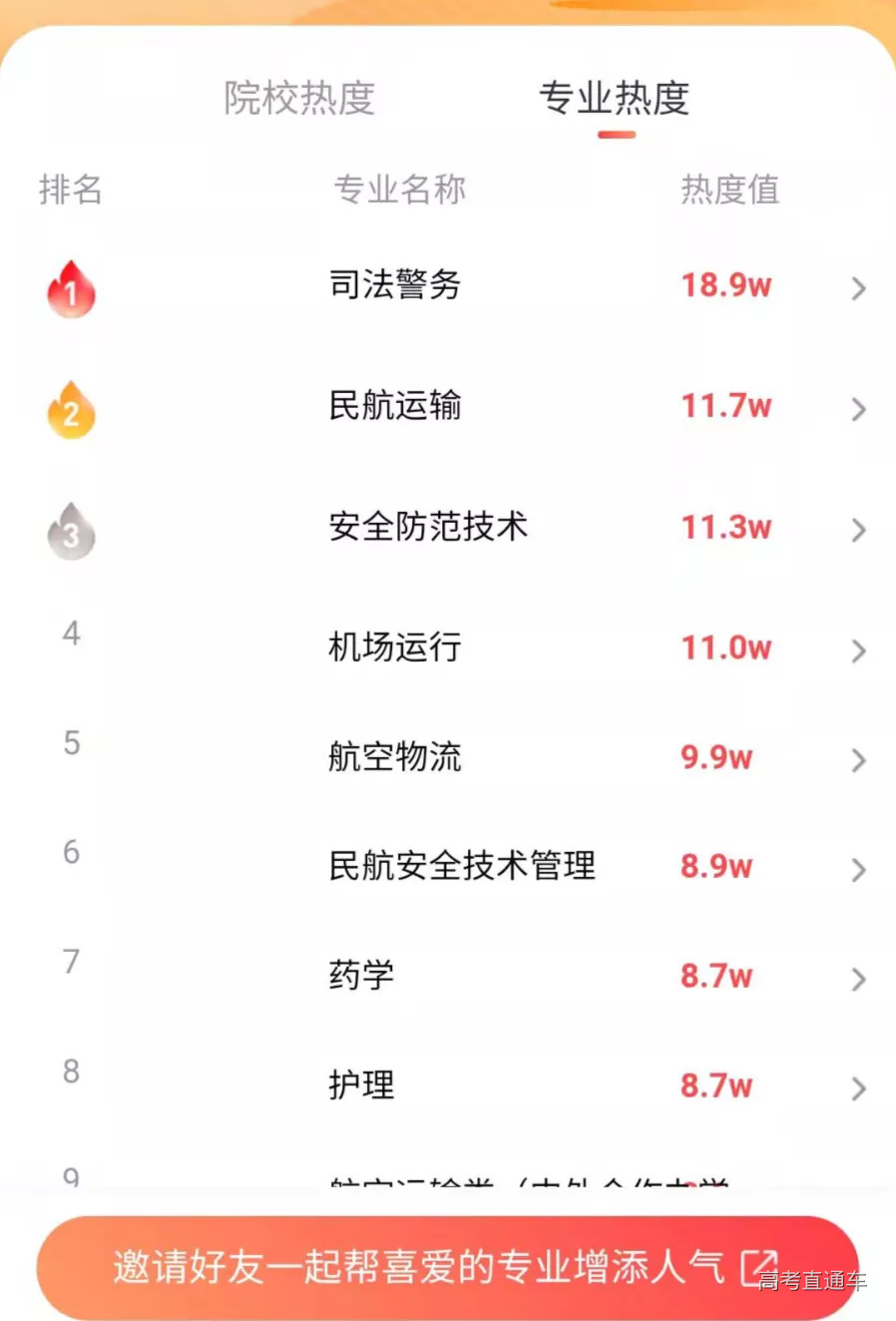The height and width of the screenshot is (1321, 896).
Task: Click the arrow icon on the 药学 row
Action: [858, 979]
